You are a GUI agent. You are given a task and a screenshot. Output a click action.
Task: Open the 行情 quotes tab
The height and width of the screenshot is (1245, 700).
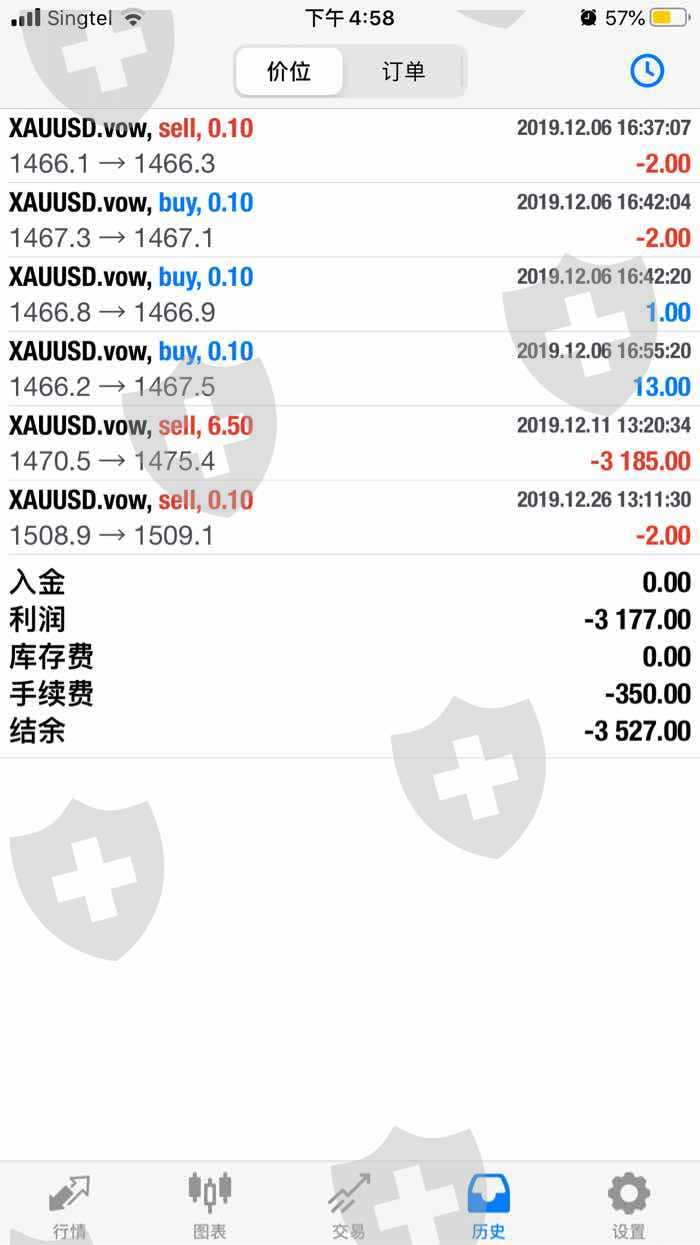click(69, 1205)
